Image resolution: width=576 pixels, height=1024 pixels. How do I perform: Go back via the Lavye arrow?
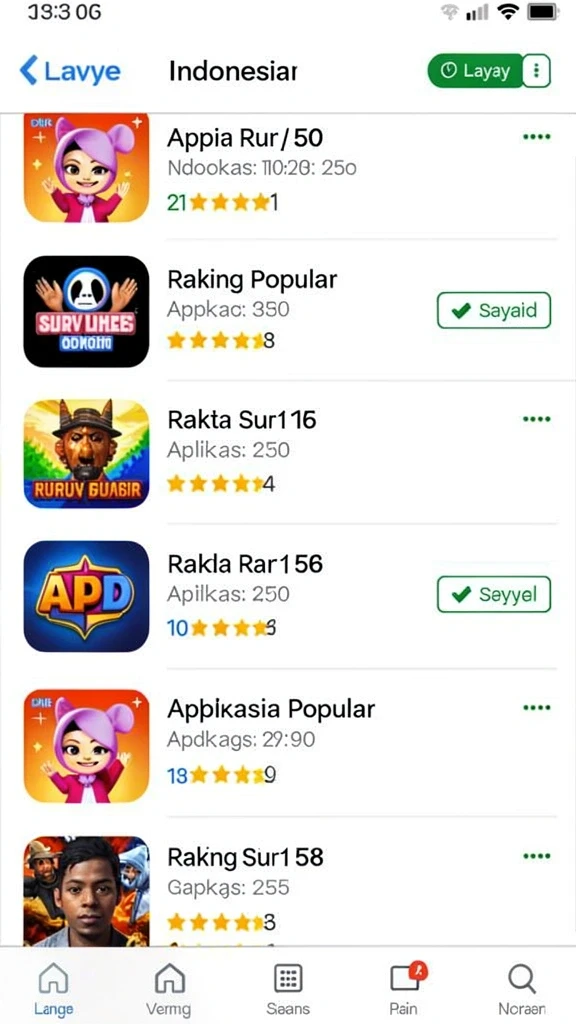click(70, 71)
